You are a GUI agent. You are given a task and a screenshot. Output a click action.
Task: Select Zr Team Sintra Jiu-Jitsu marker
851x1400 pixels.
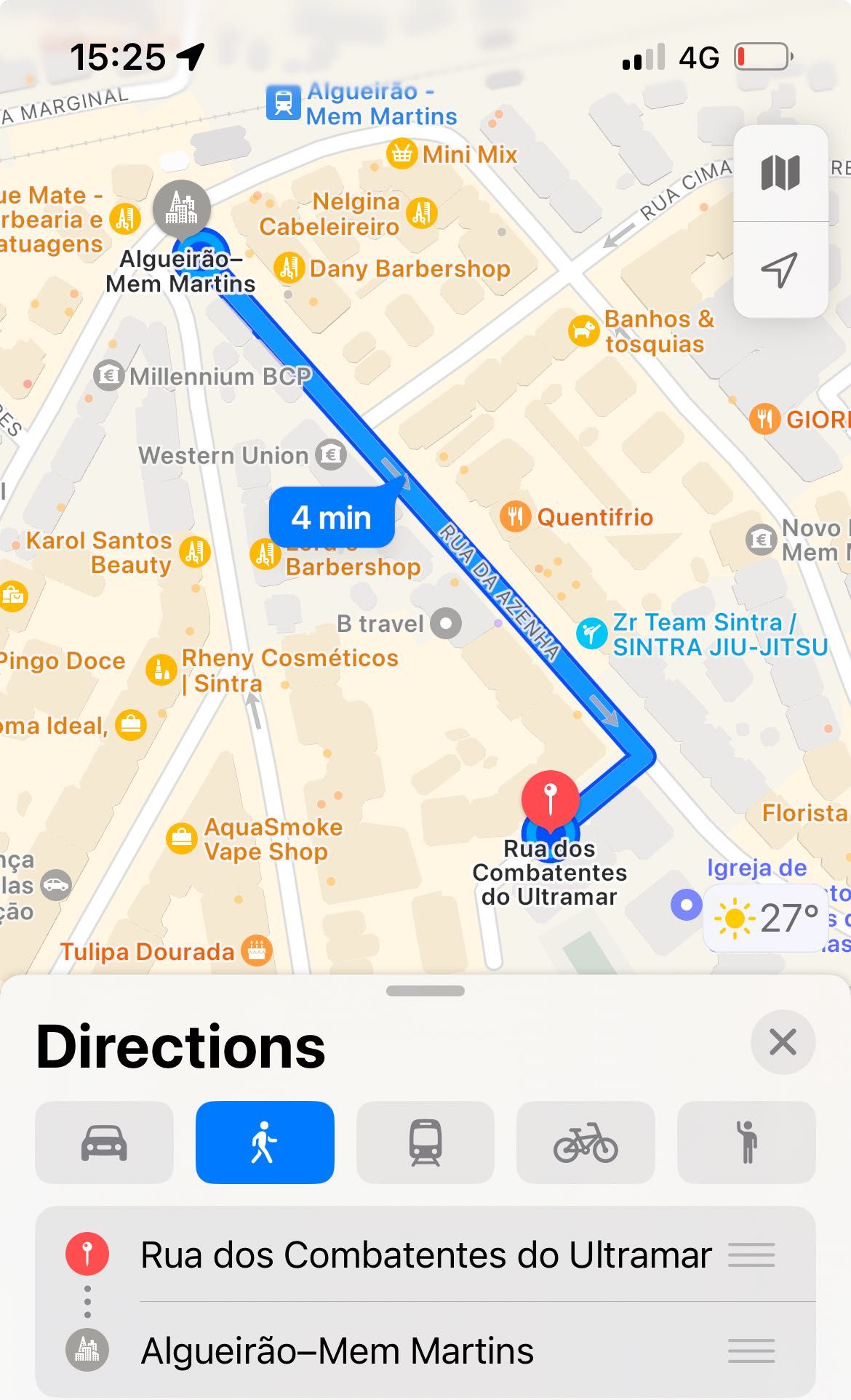[x=591, y=633]
